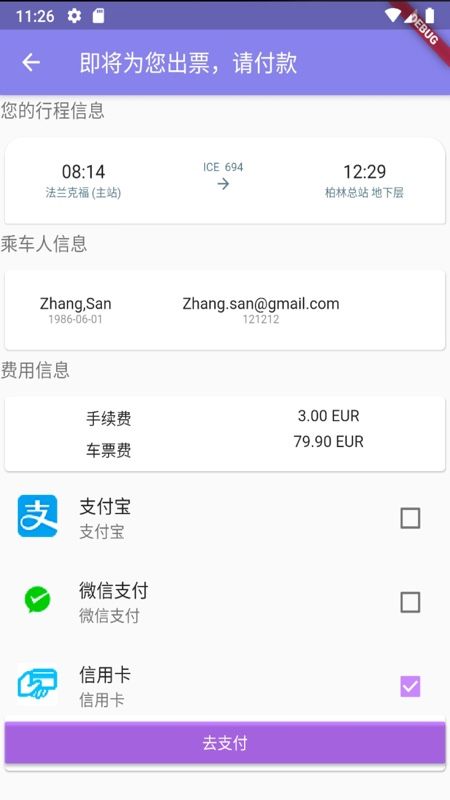Check the 微信支付 payment option
Image resolution: width=450 pixels, height=800 pixels.
click(x=410, y=603)
